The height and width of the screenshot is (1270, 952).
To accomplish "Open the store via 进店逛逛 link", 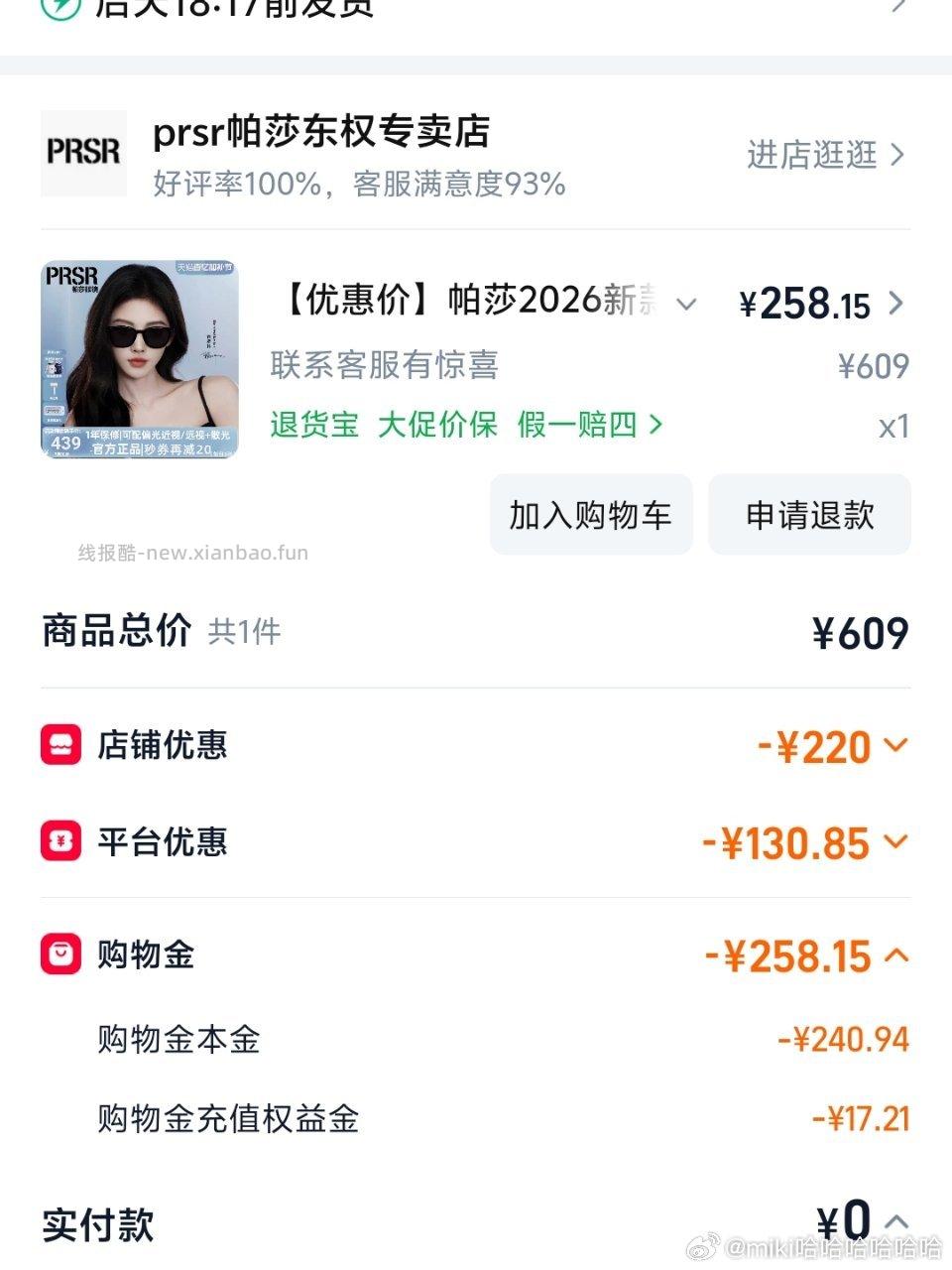I will pos(813,155).
